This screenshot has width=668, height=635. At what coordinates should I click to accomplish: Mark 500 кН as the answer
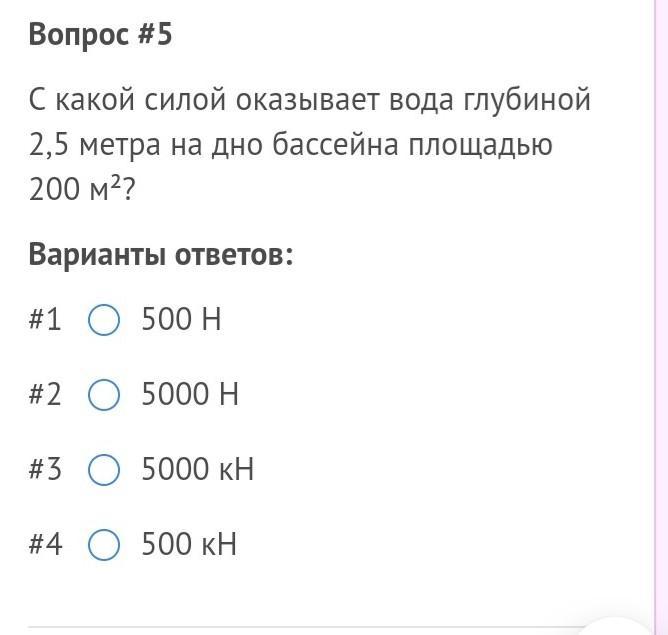105,545
